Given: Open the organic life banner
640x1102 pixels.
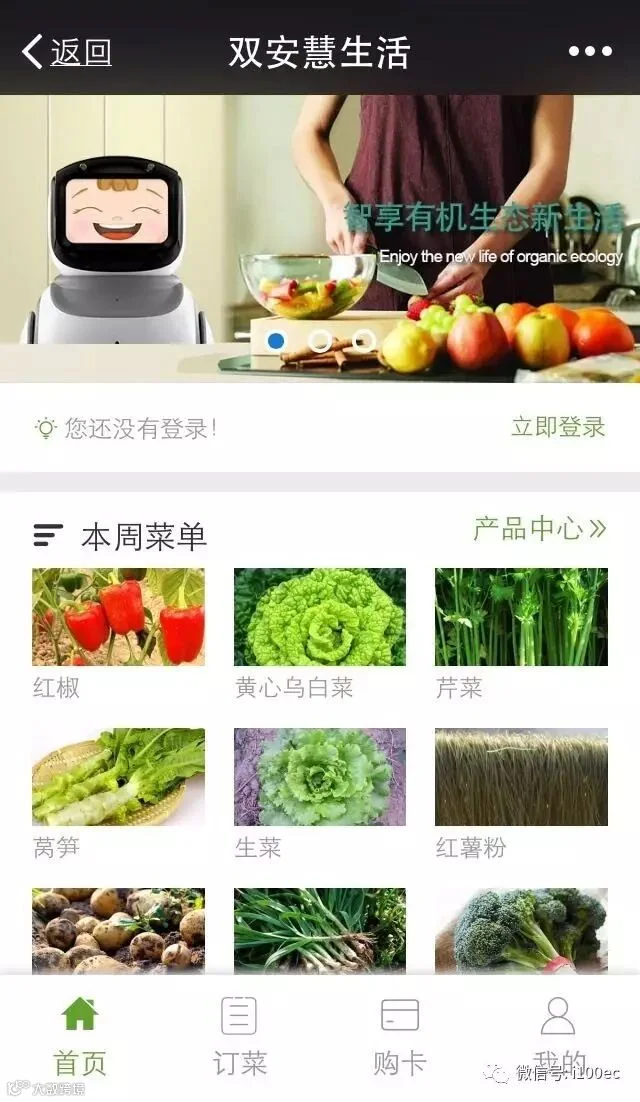Looking at the screenshot, I should click(320, 238).
